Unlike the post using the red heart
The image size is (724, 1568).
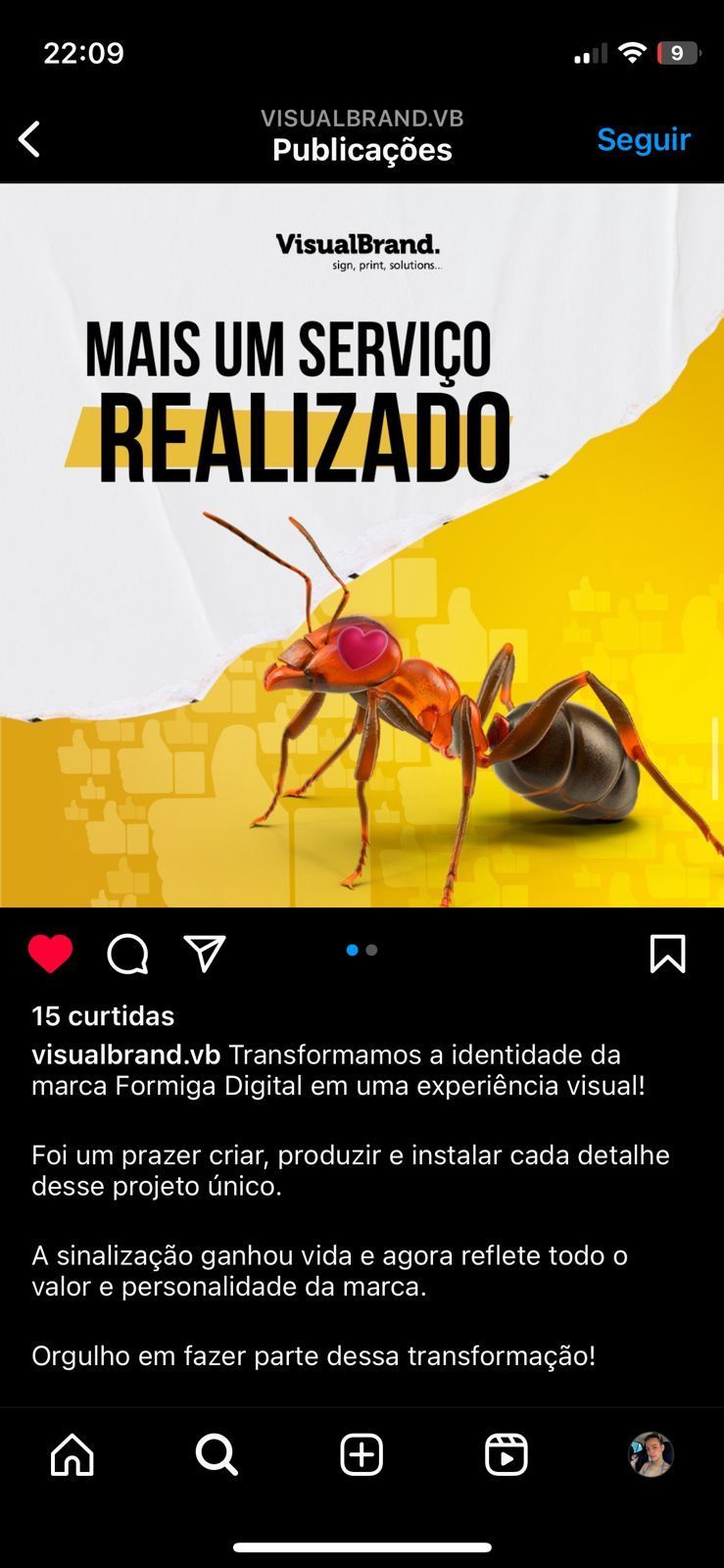coord(50,954)
